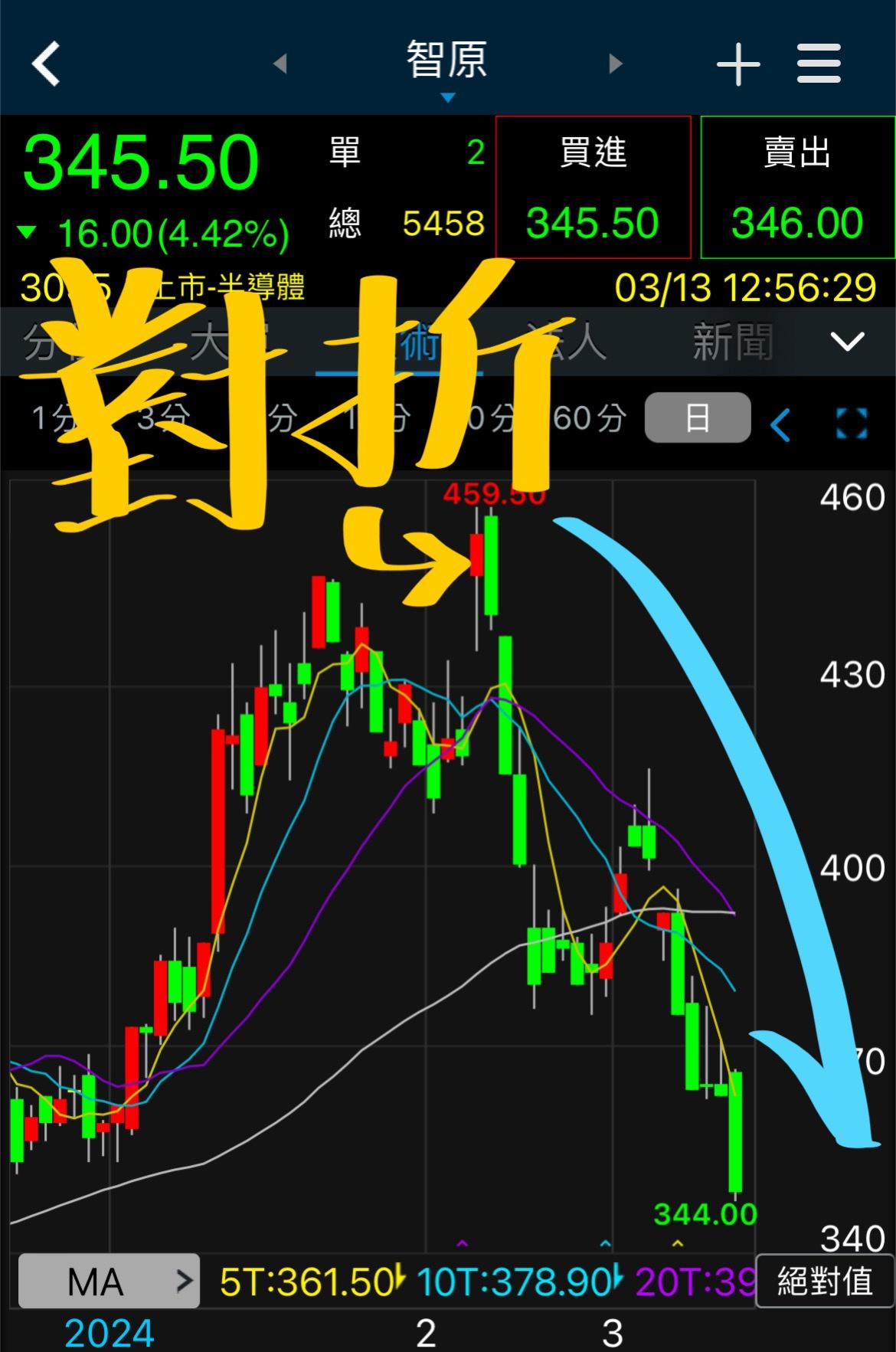Tap the 絕對值 button
The width and height of the screenshot is (896, 1352).
point(825,1281)
